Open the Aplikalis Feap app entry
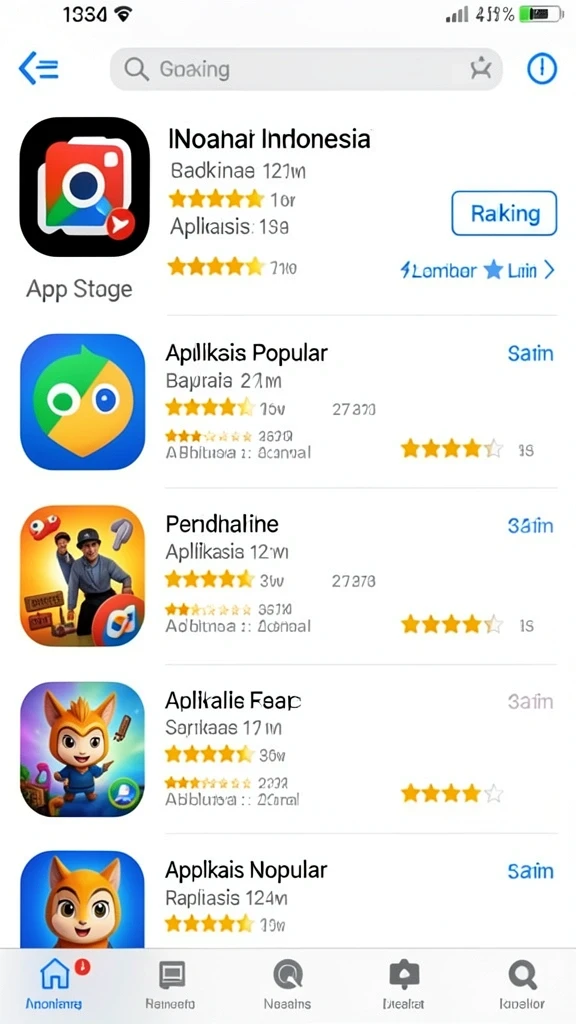Screen dimensions: 576x1024 tap(288, 749)
